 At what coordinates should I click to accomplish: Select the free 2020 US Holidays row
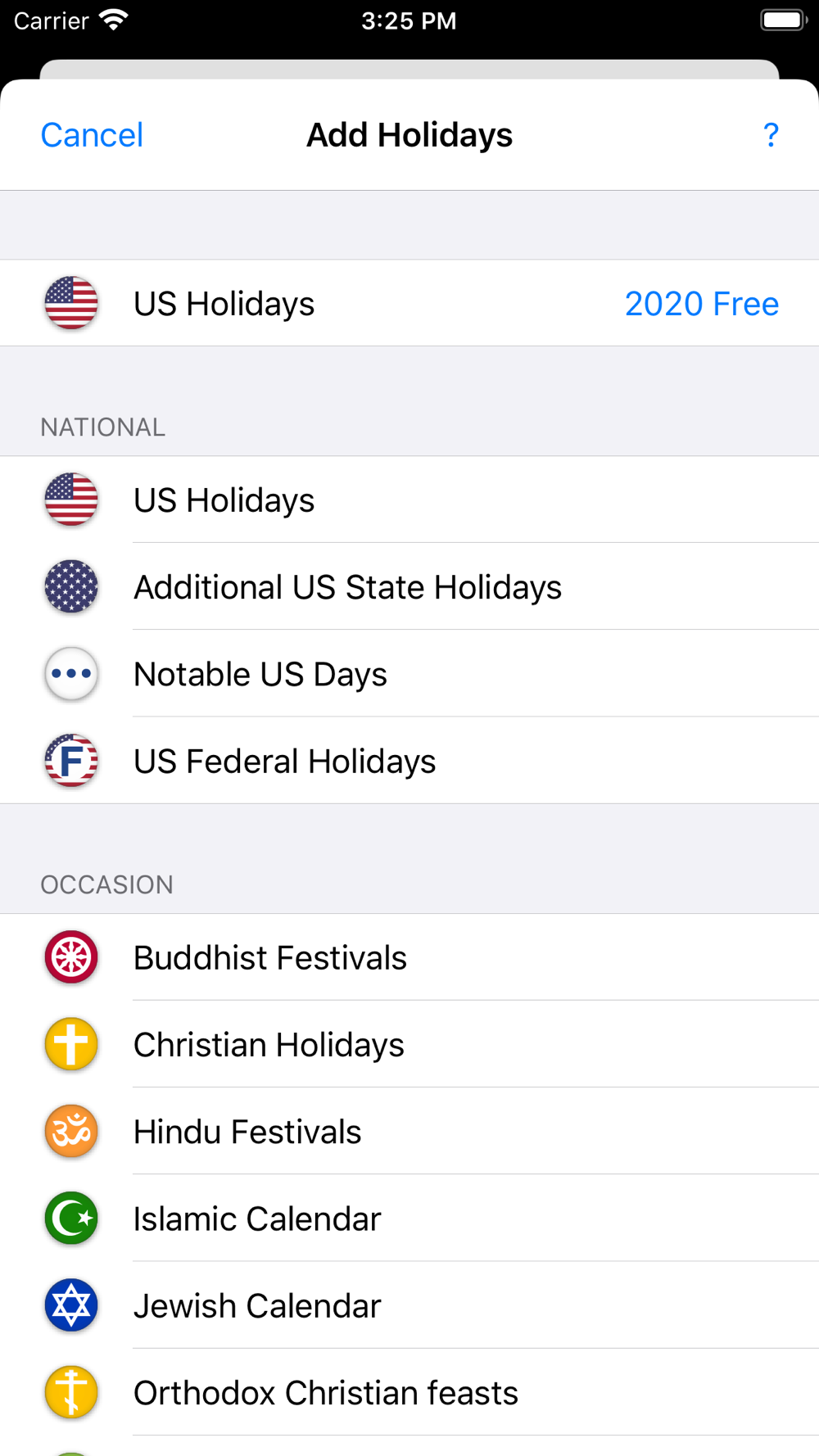tap(409, 303)
